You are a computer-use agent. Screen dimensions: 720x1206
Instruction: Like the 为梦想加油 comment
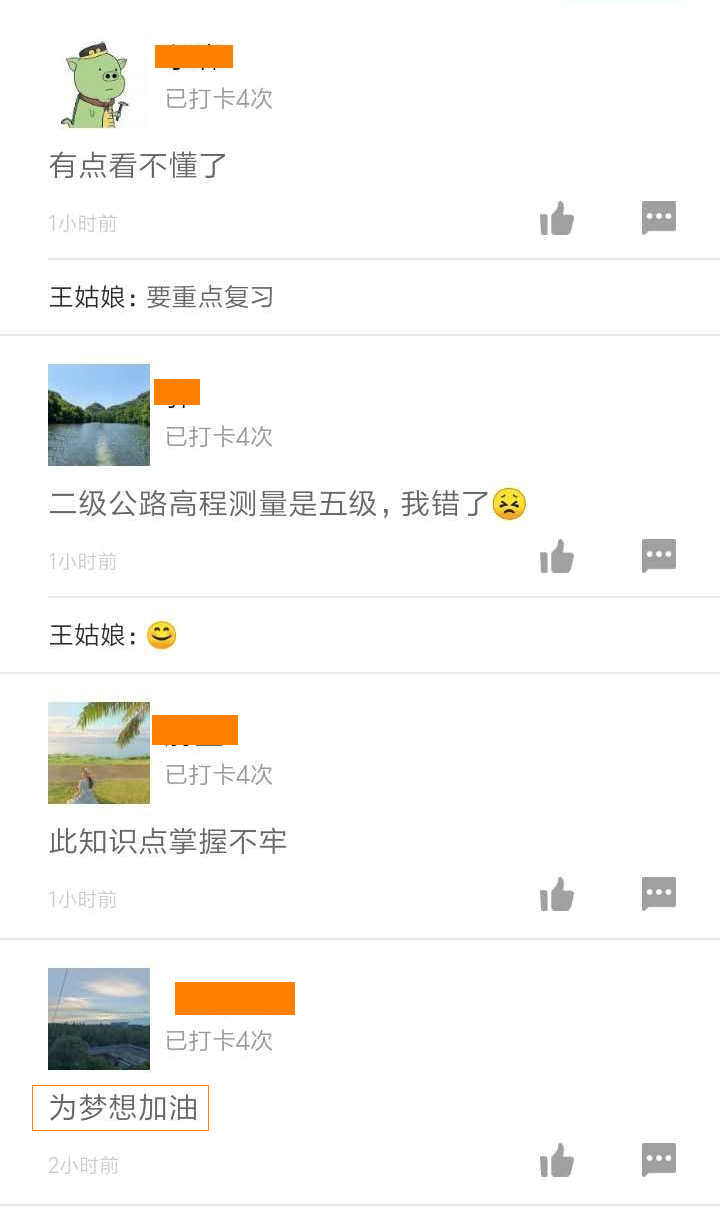[x=556, y=1159]
